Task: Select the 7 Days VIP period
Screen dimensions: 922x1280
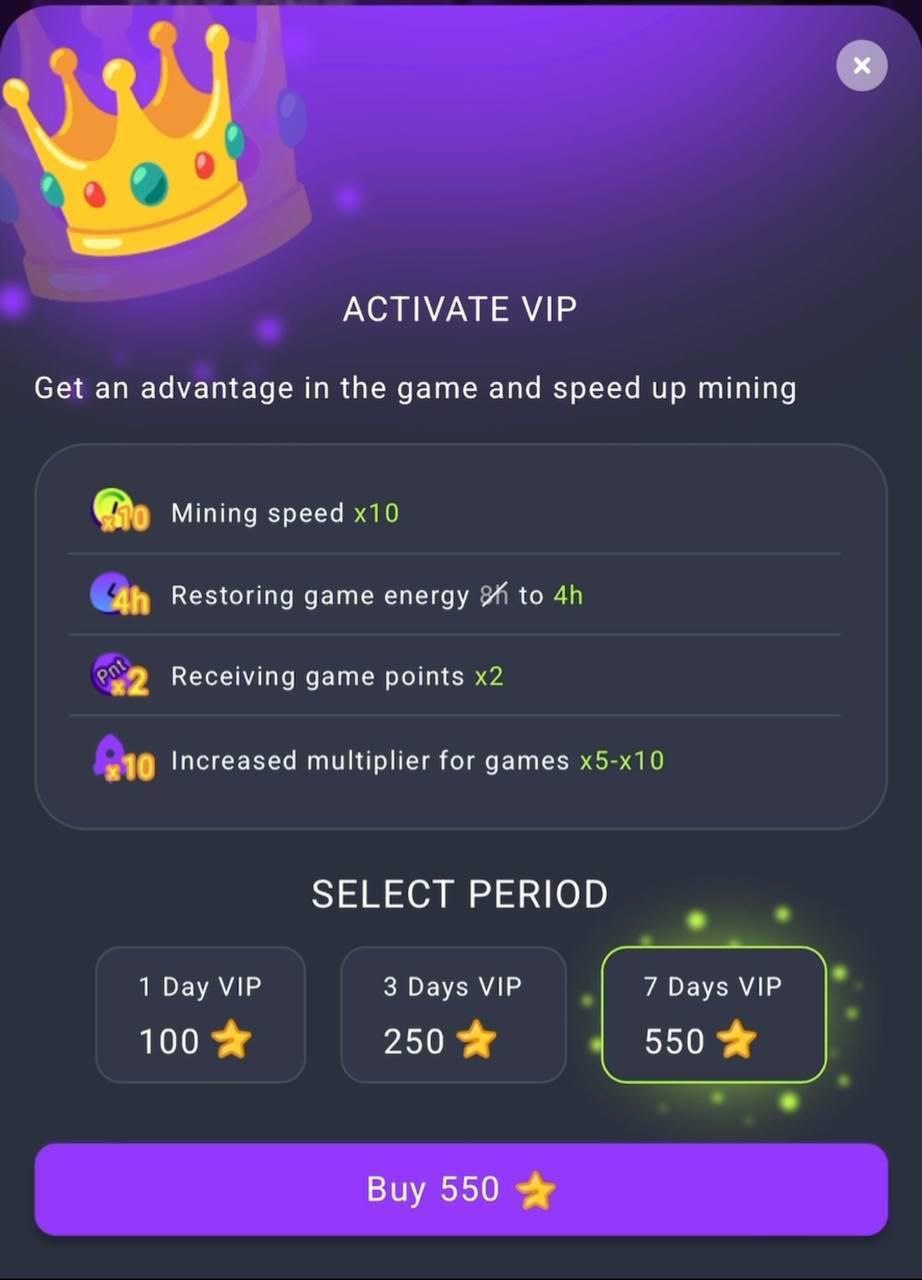Action: pos(713,1014)
